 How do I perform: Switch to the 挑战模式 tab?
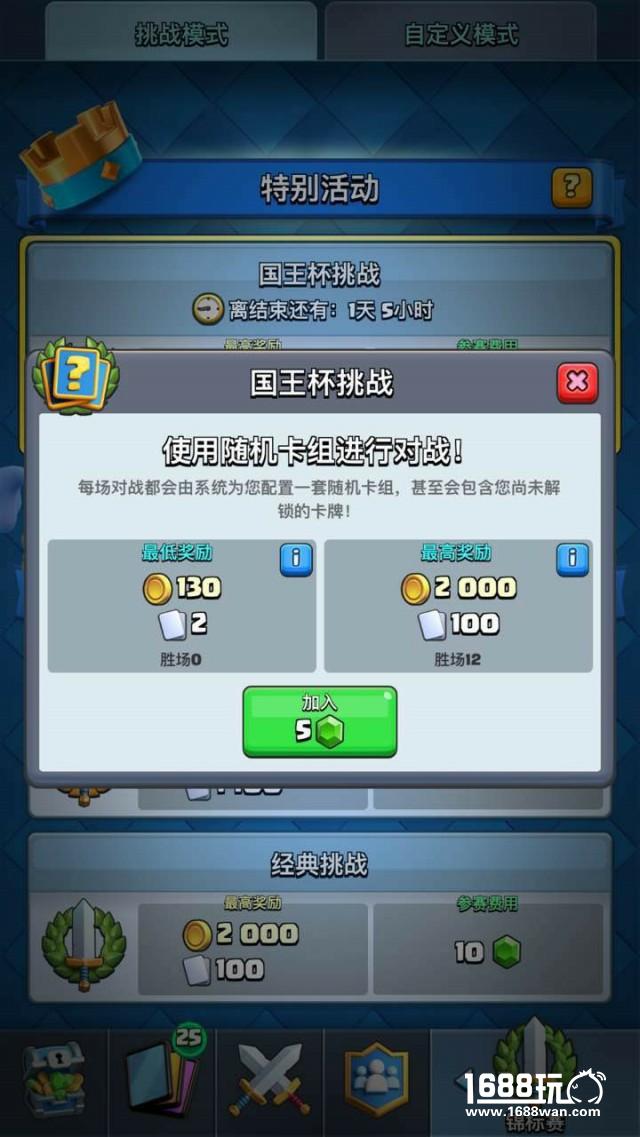(x=181, y=33)
